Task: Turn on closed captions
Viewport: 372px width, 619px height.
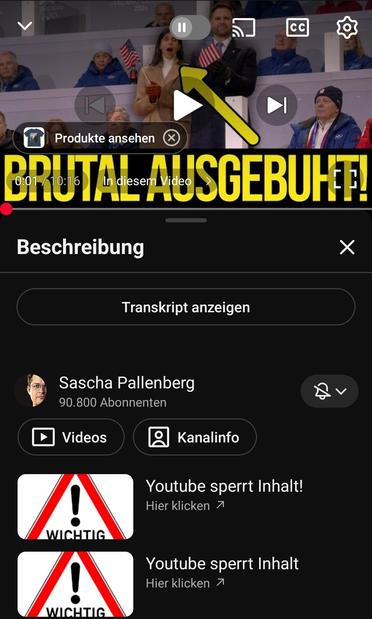Action: 297,27
